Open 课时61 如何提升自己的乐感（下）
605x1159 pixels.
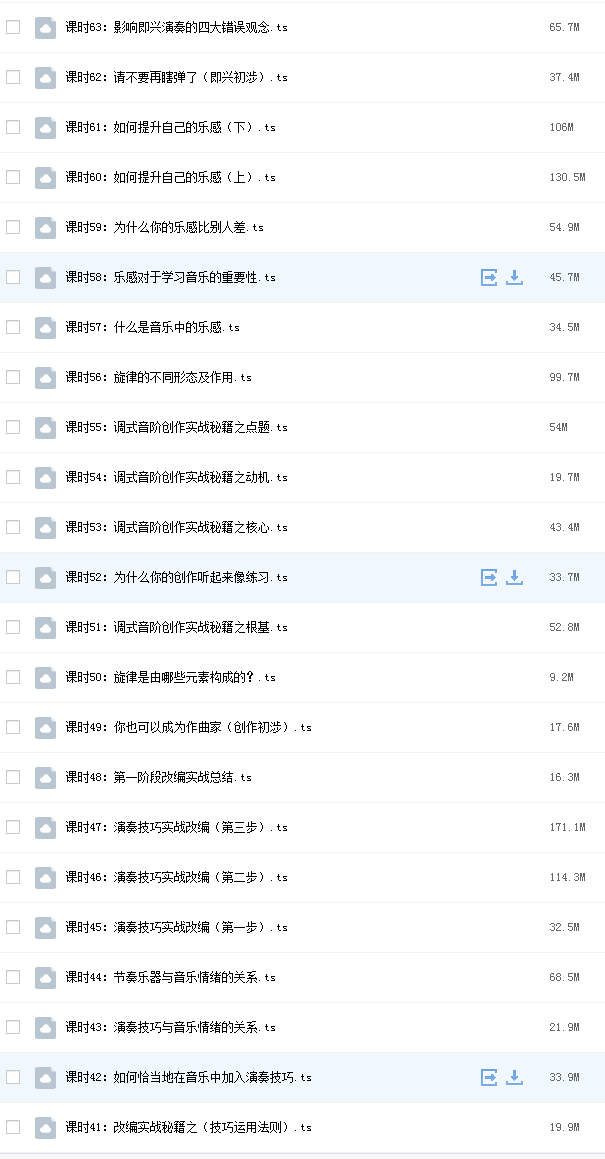point(170,127)
